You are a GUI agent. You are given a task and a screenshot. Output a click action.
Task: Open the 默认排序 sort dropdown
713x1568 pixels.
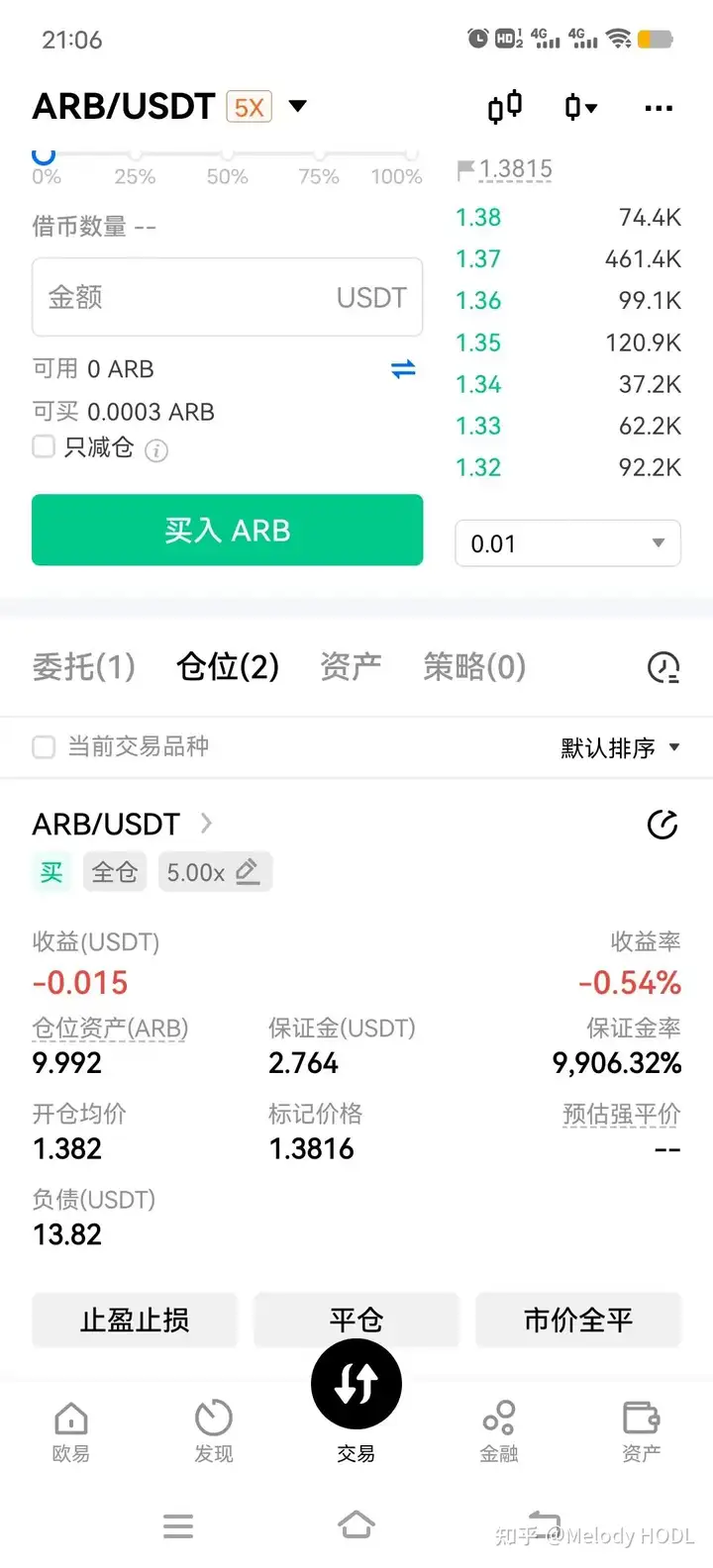point(620,747)
